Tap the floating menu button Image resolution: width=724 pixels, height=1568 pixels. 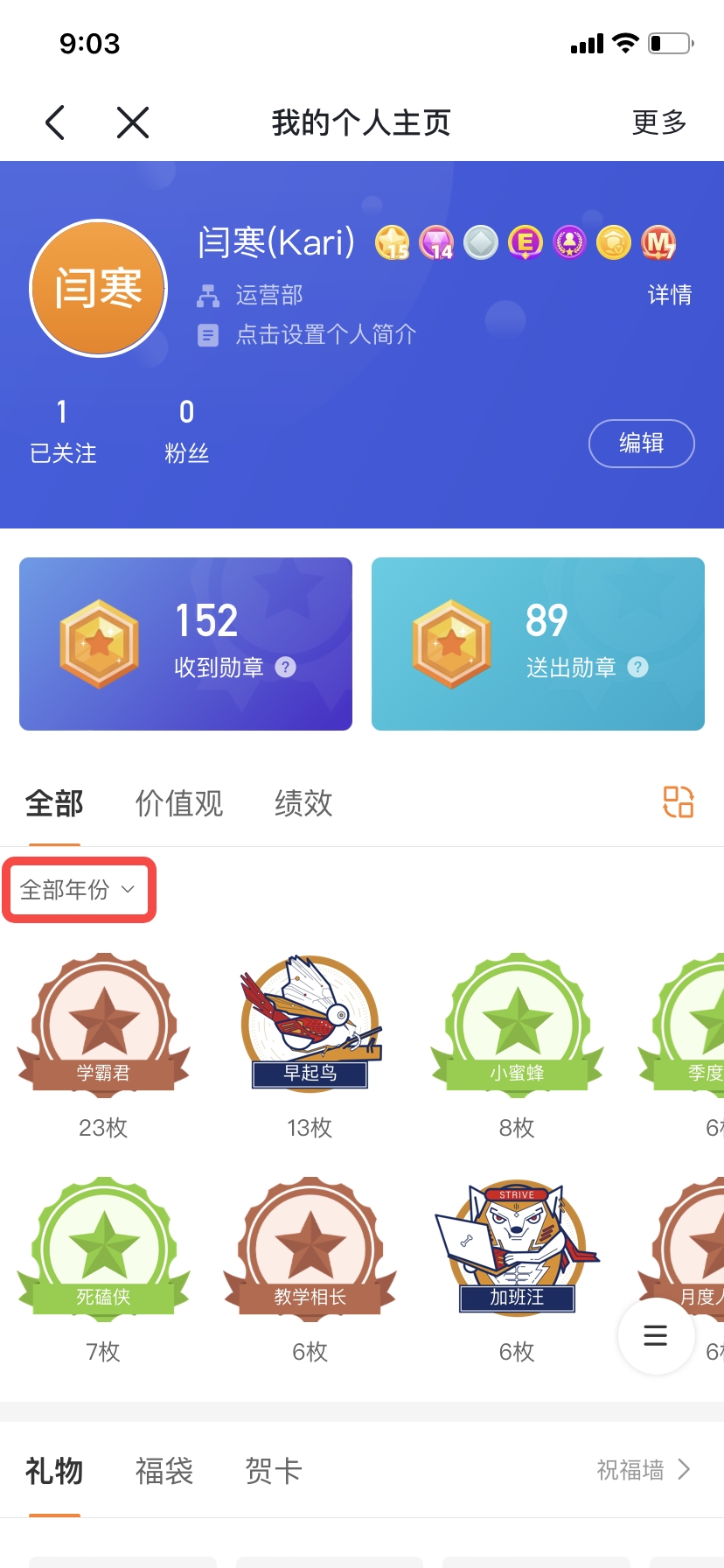656,1335
